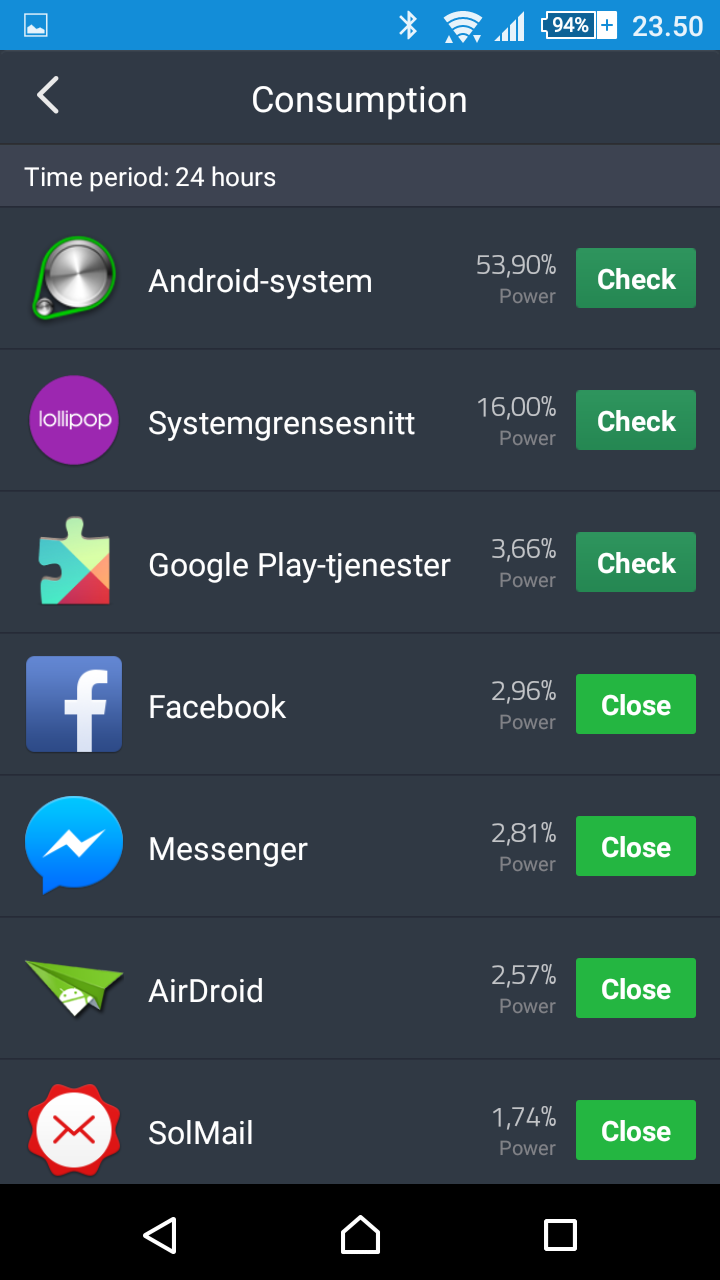
Task: Close the Facebook app
Action: 636,704
